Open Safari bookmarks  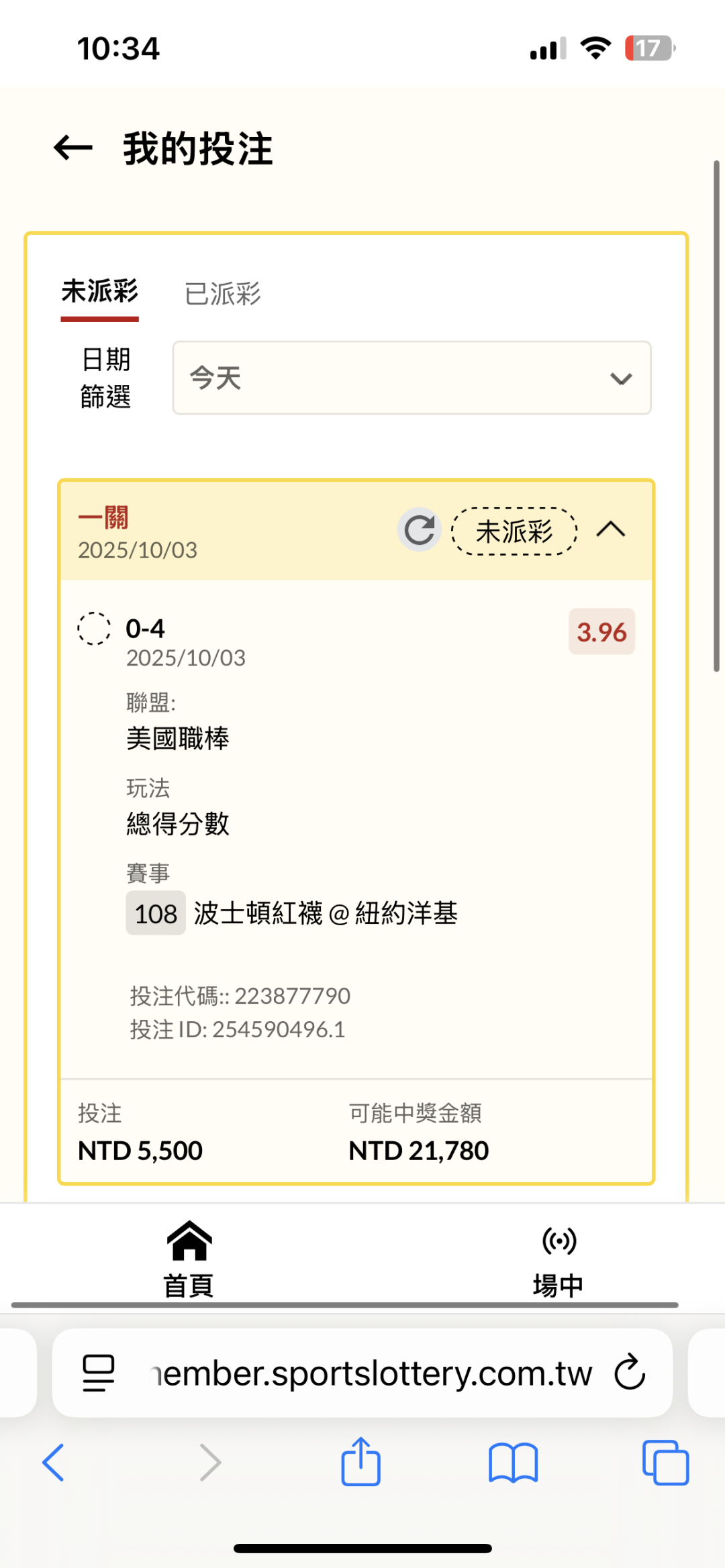514,1463
